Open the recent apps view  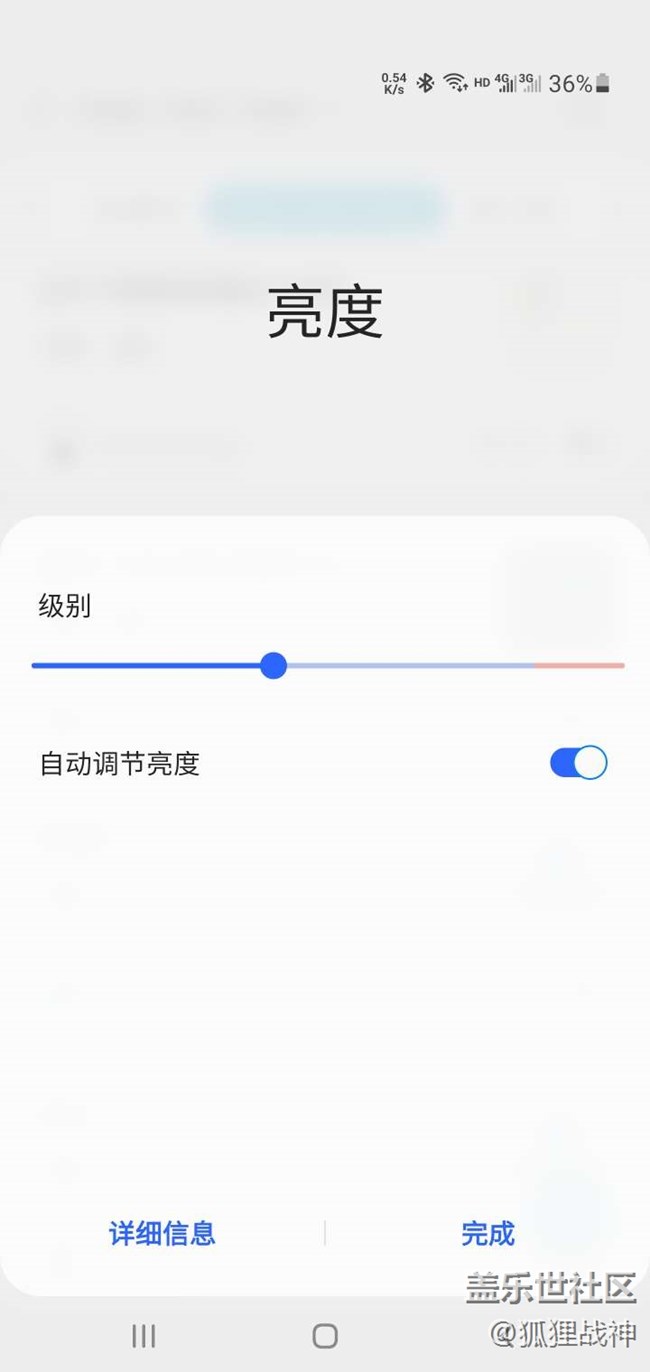point(144,1336)
